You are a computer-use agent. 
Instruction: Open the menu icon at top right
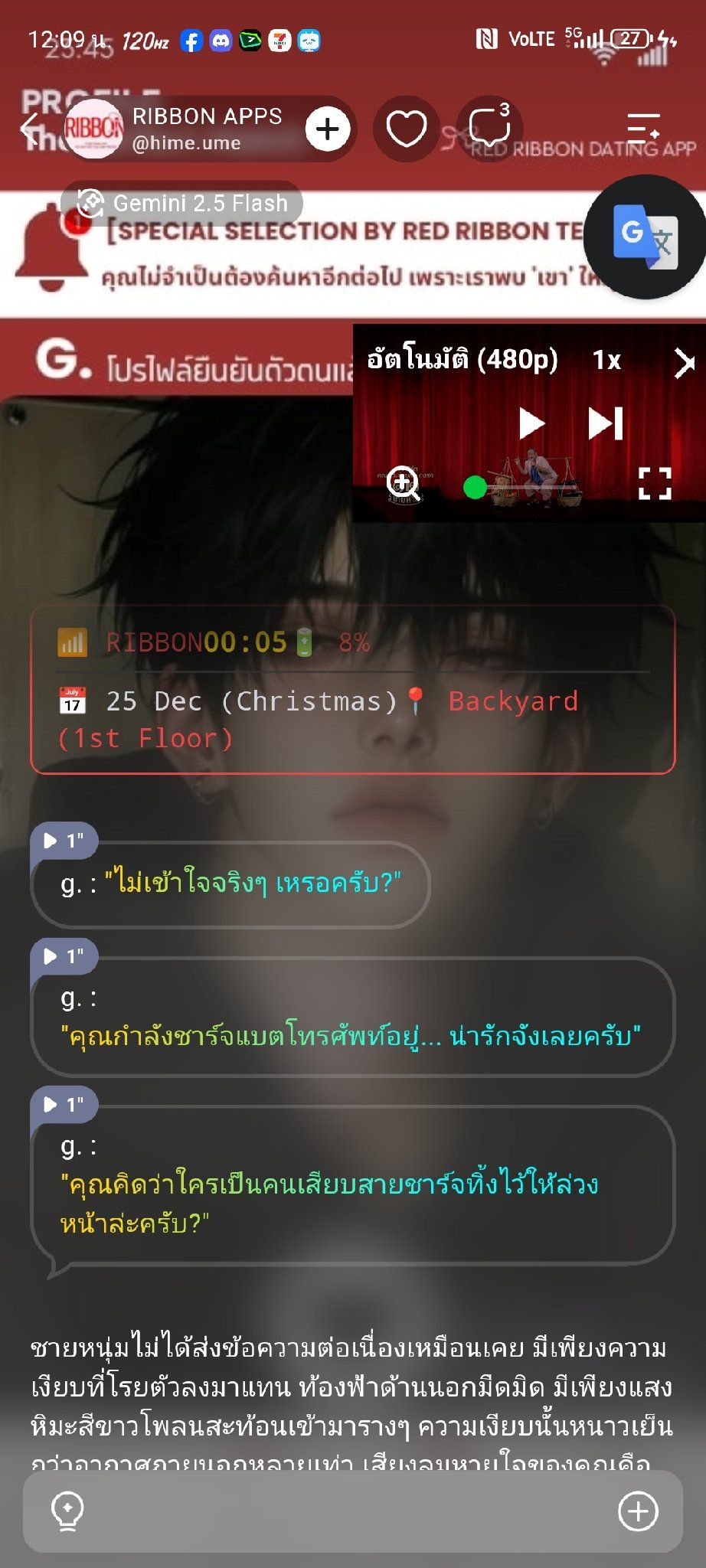[x=643, y=129]
